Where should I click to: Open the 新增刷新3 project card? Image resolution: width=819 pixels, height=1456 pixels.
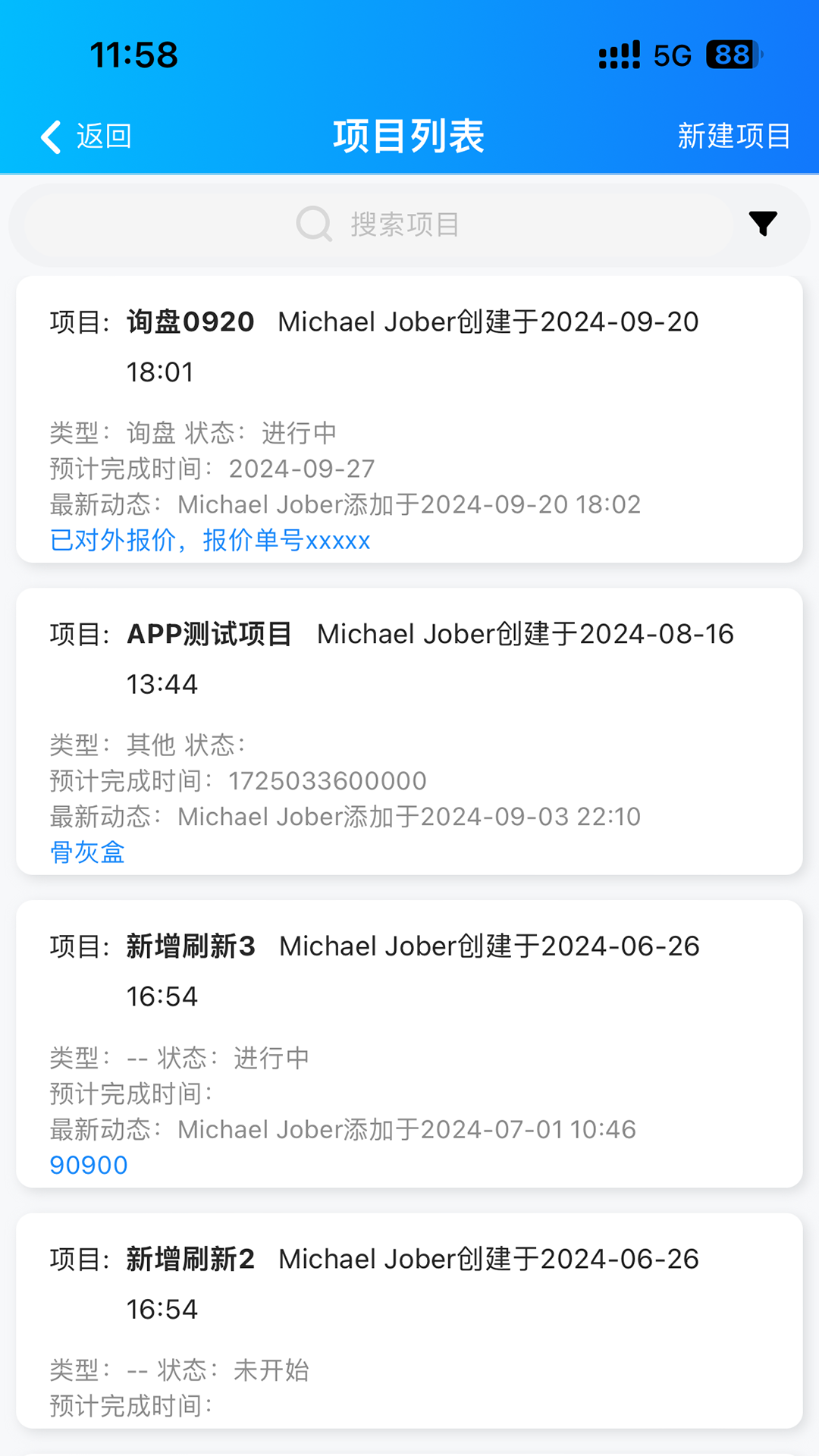tap(409, 1044)
